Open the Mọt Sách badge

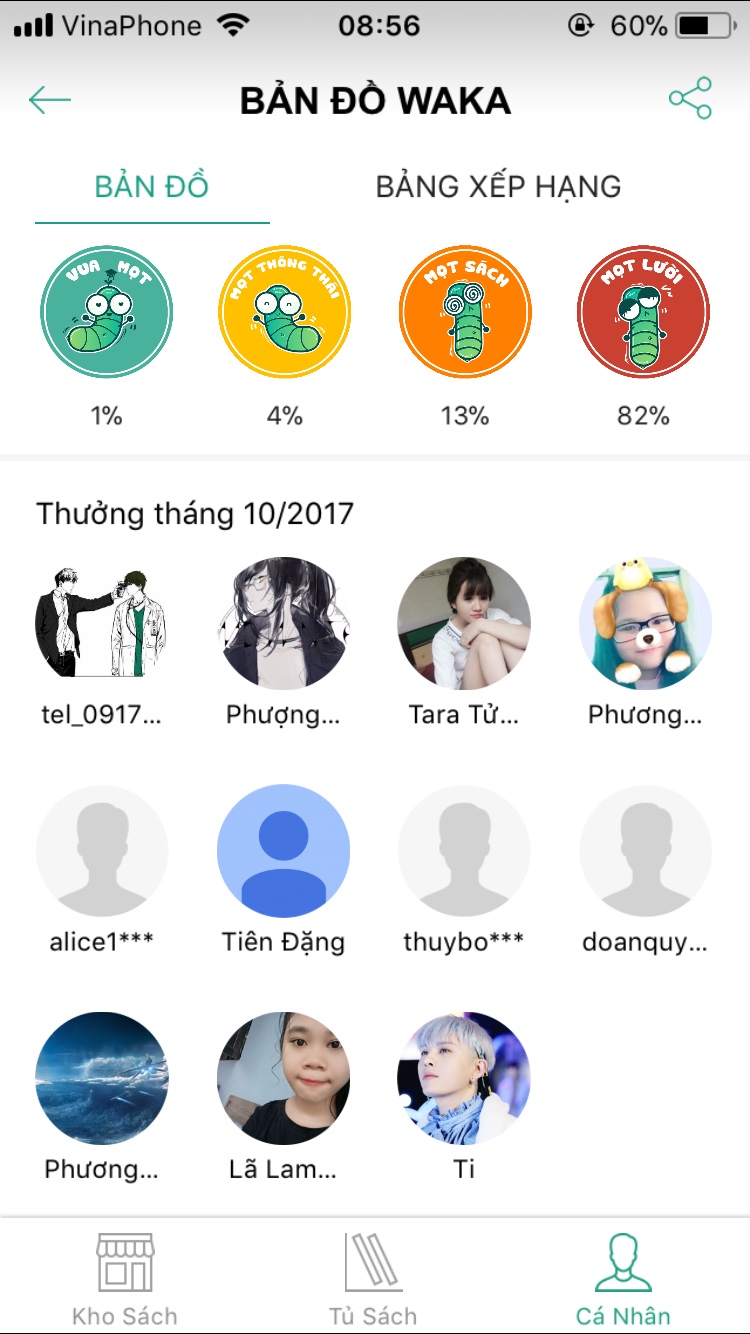pyautogui.click(x=465, y=311)
